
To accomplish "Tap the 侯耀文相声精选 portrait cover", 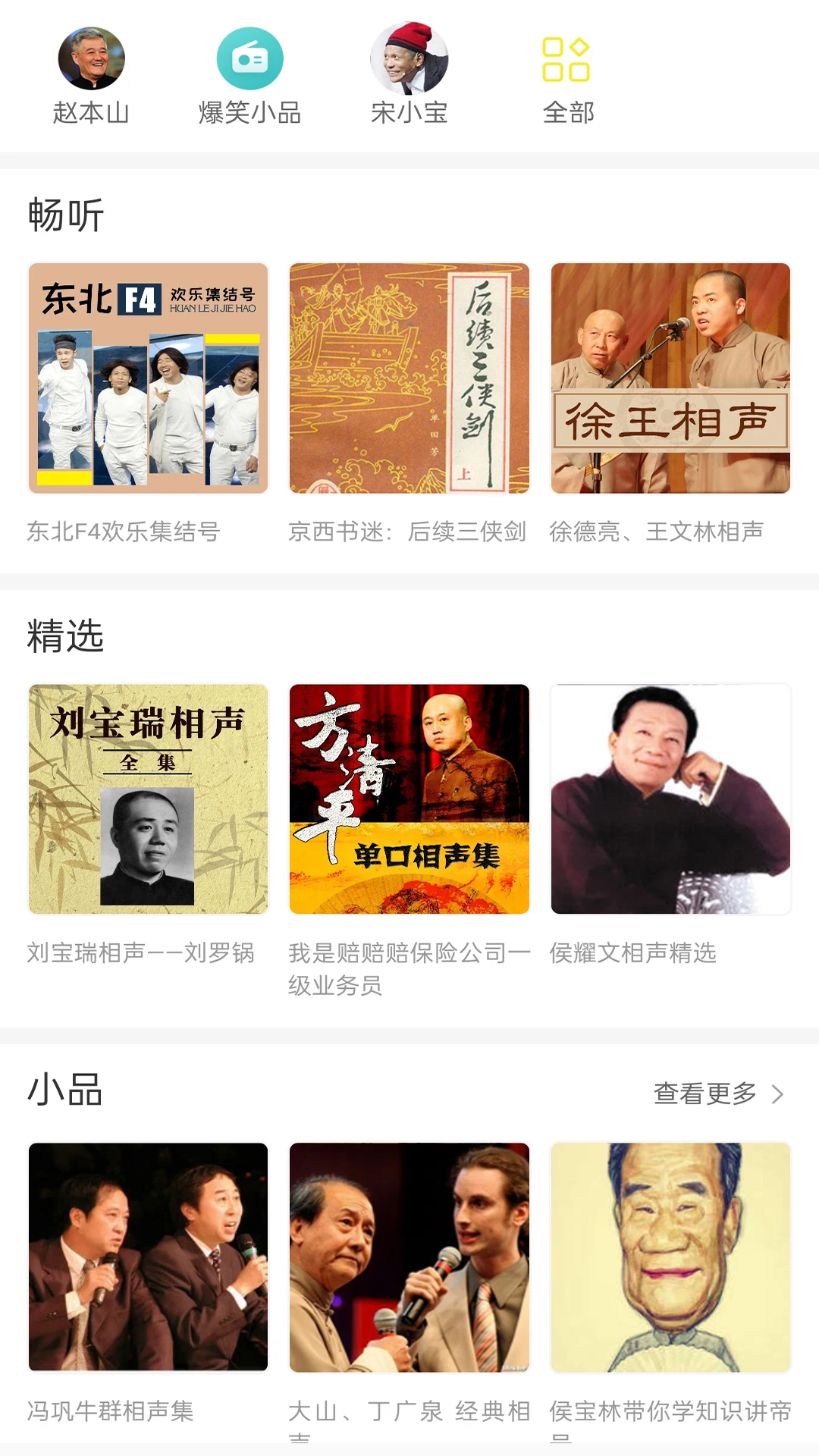I will (x=671, y=799).
